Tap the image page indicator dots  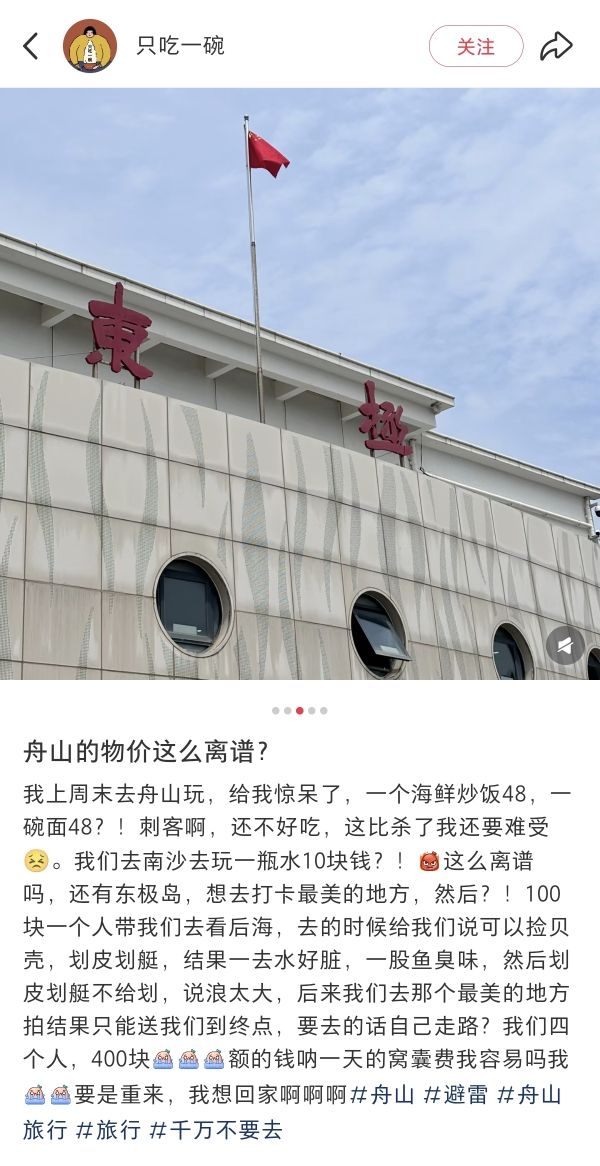pos(300,711)
